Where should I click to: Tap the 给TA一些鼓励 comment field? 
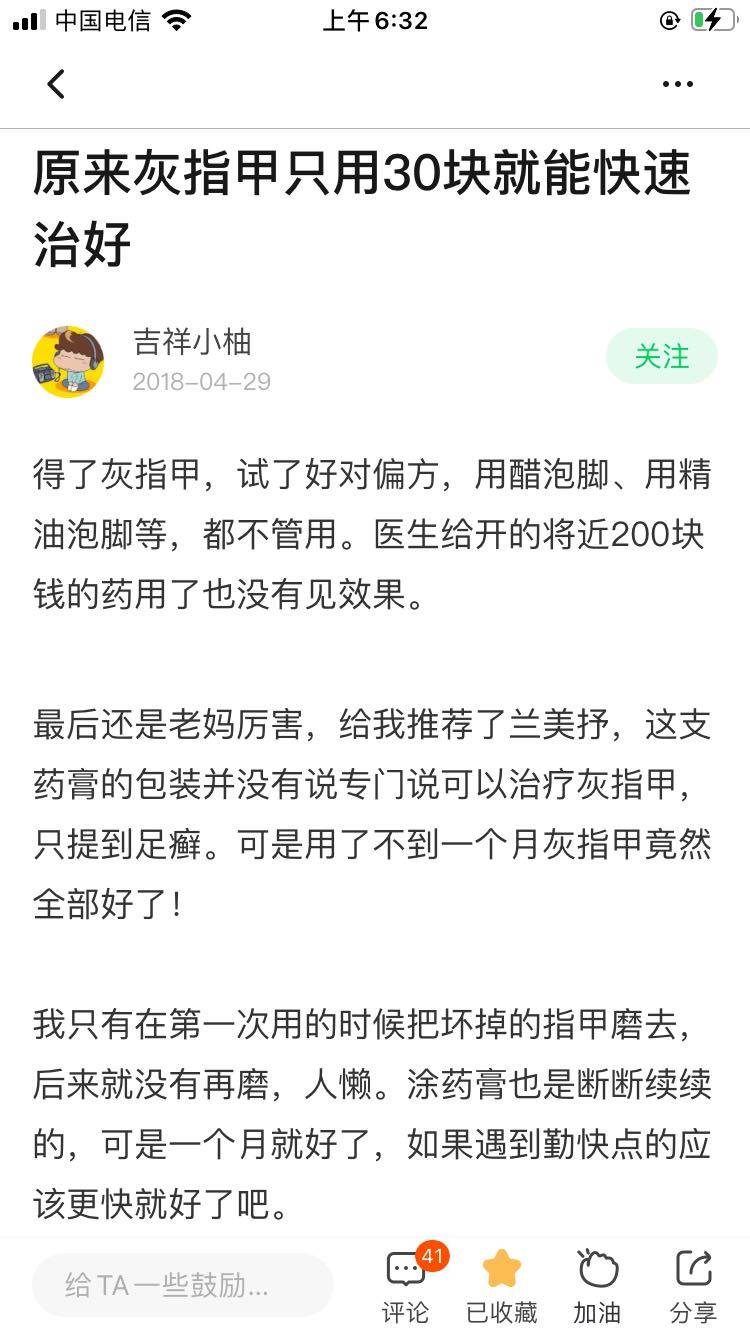tap(182, 1285)
